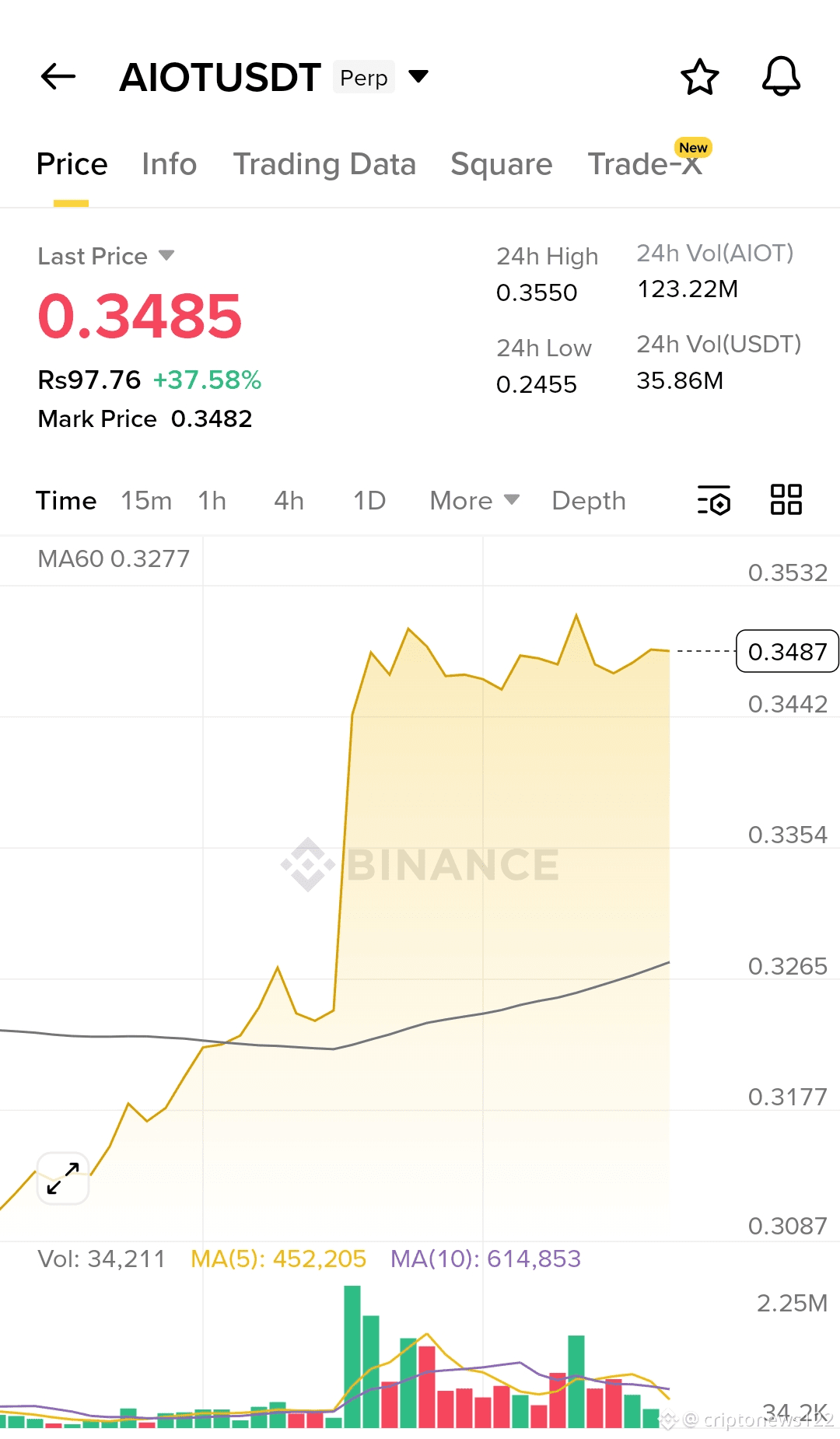The height and width of the screenshot is (1439, 840).
Task: Open the AIOTUSDT pair selector dropdown
Action: pos(418,76)
